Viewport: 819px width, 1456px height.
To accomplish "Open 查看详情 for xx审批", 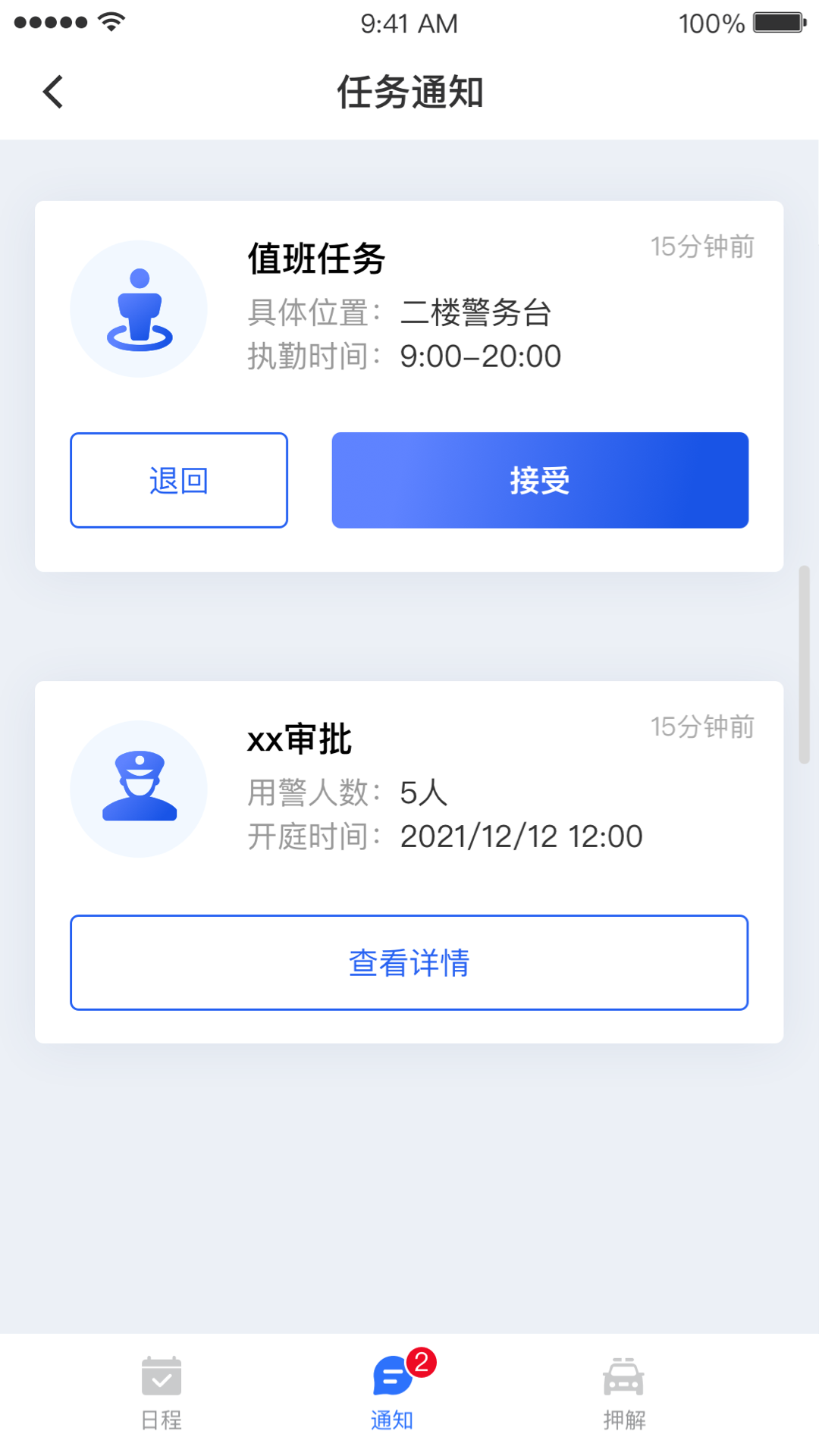I will pos(409,962).
